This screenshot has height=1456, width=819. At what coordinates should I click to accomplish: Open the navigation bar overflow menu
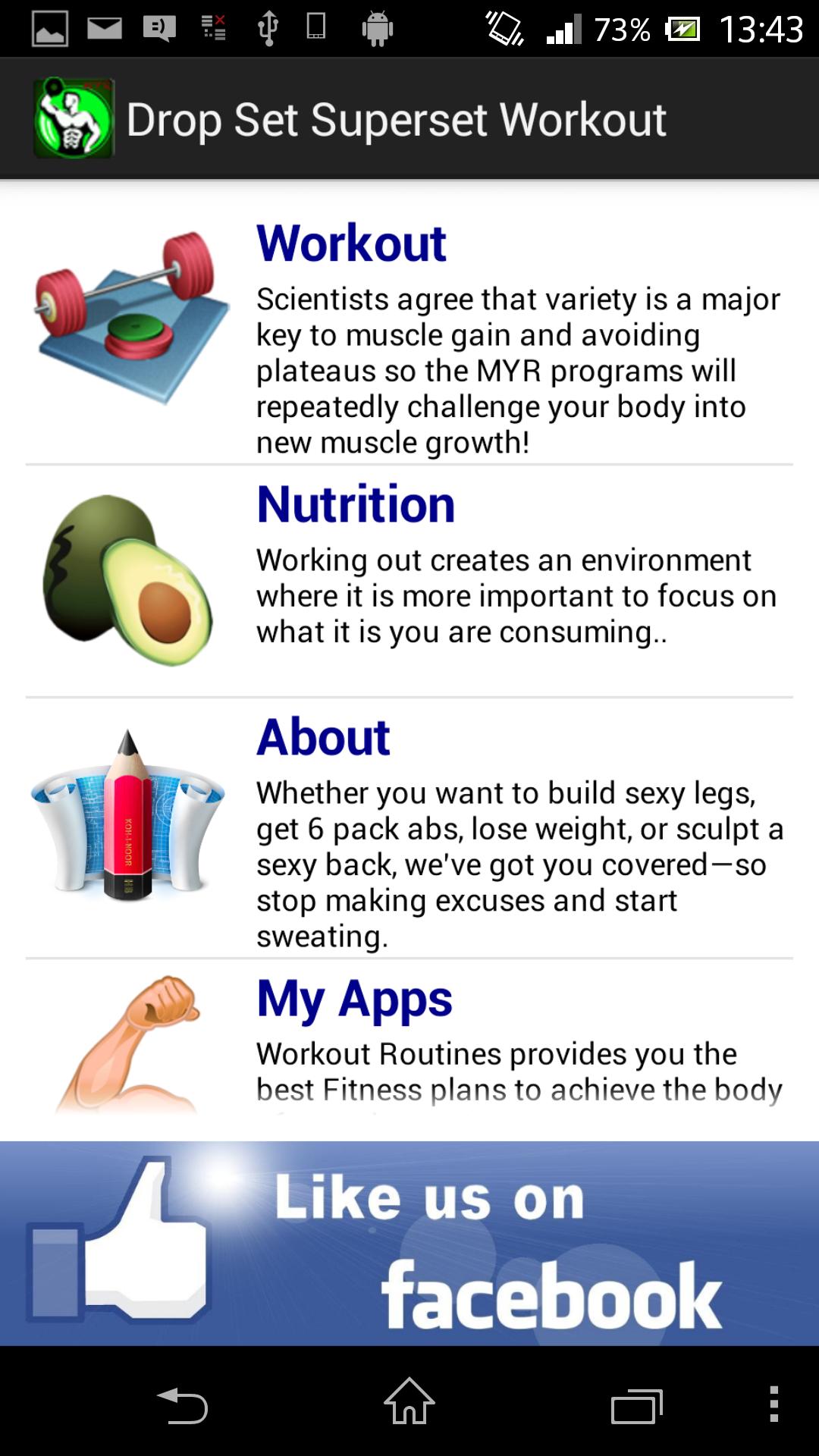[x=773, y=1404]
